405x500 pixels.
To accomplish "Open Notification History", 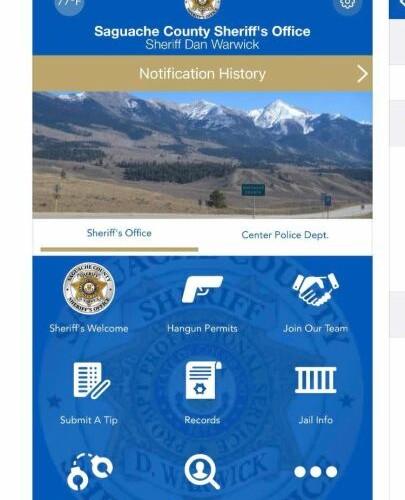I will pyautogui.click(x=202, y=74).
